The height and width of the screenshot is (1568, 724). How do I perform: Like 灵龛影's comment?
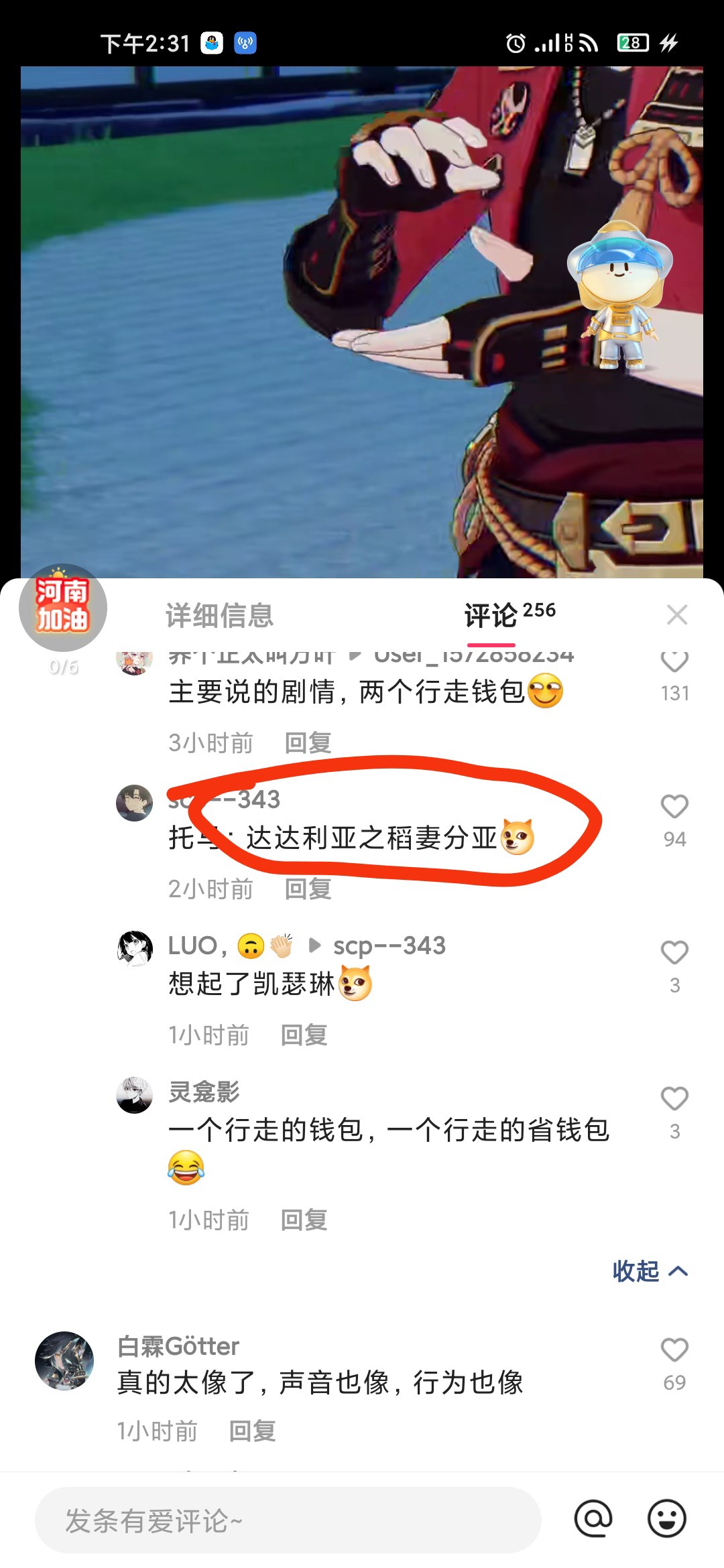coord(674,1100)
